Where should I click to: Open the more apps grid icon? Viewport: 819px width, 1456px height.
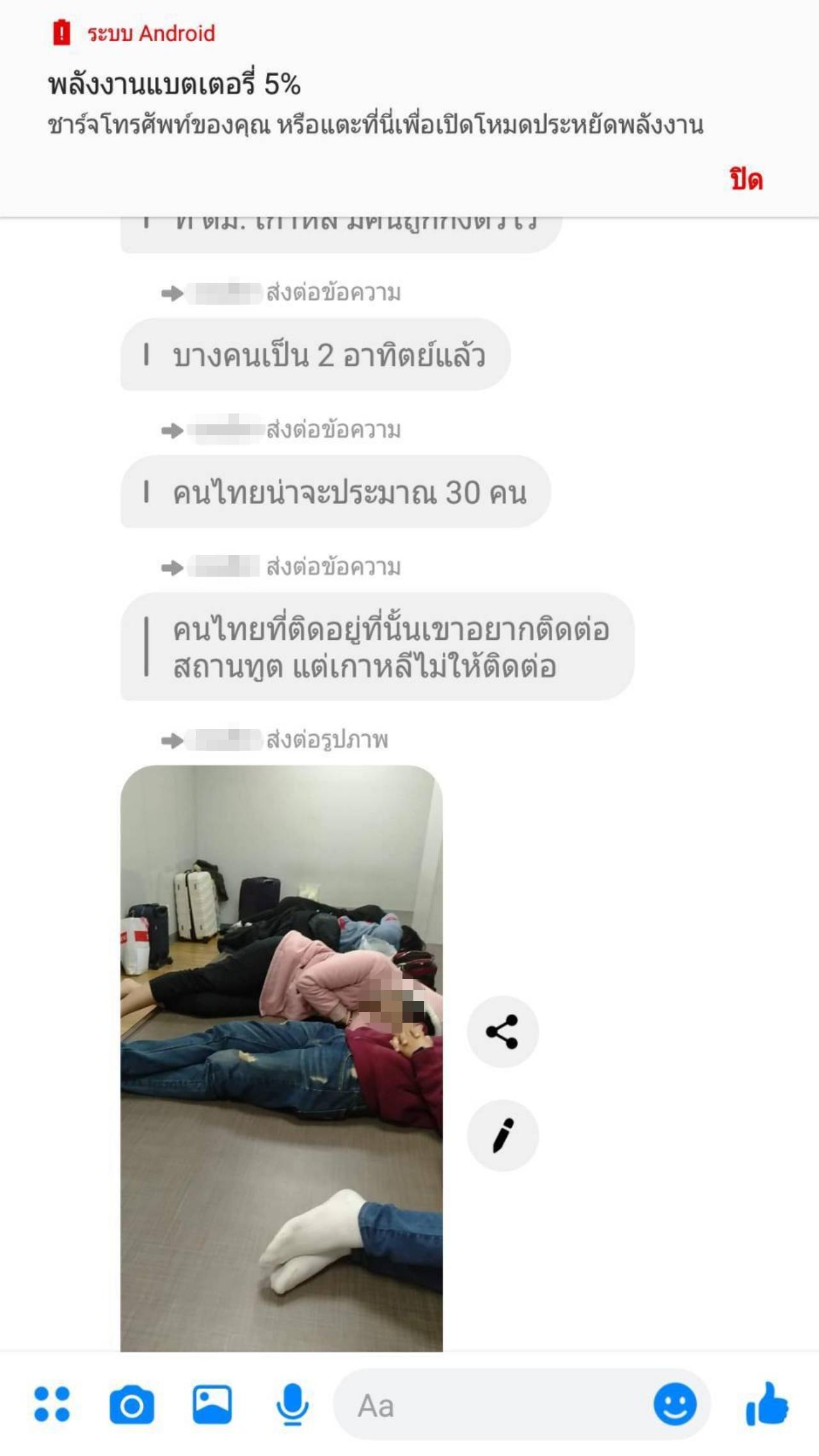pyautogui.click(x=52, y=1405)
